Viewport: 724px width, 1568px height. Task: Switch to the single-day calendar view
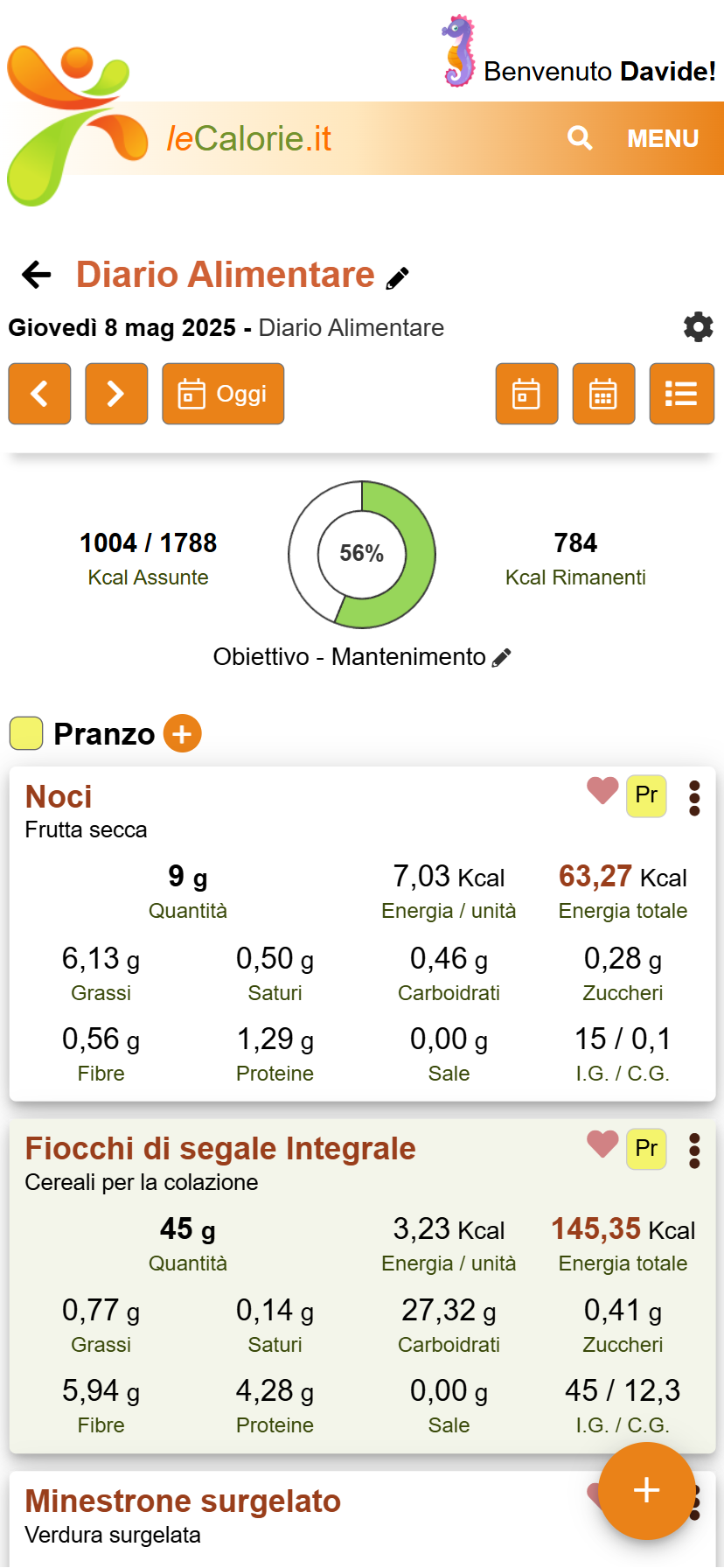tap(526, 394)
